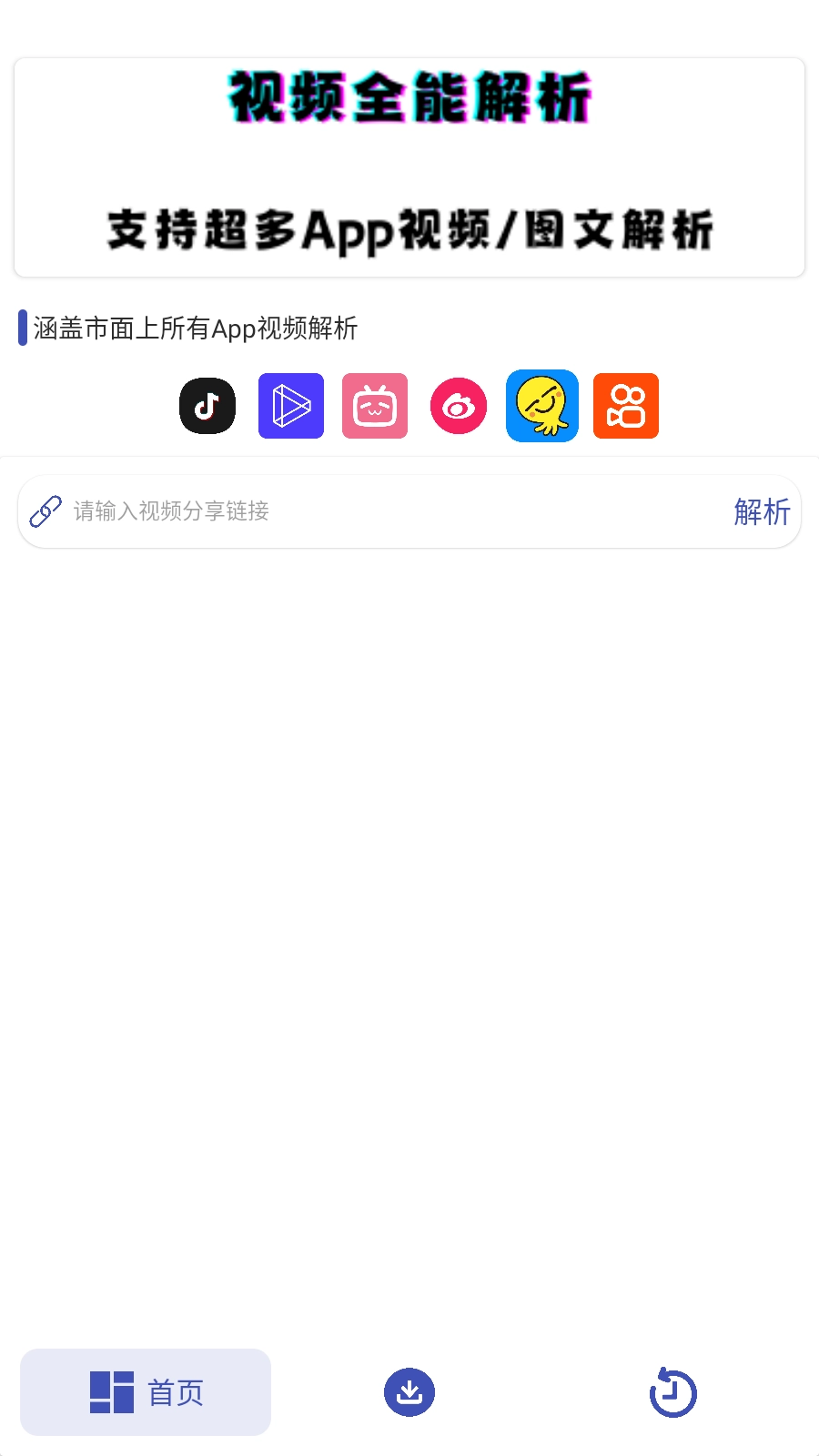Click the 首页 home icon

[111, 1391]
